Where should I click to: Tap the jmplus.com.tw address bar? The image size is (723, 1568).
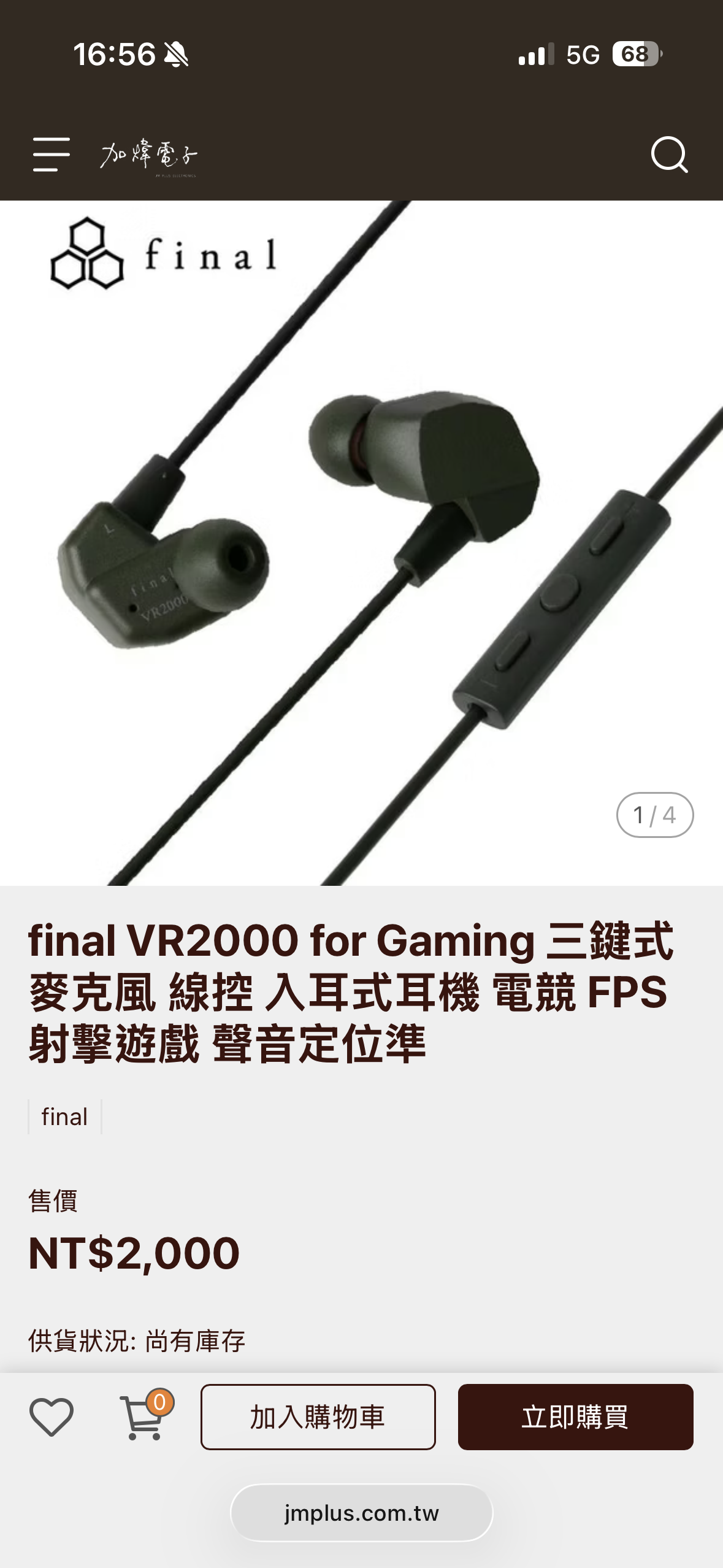361,1513
